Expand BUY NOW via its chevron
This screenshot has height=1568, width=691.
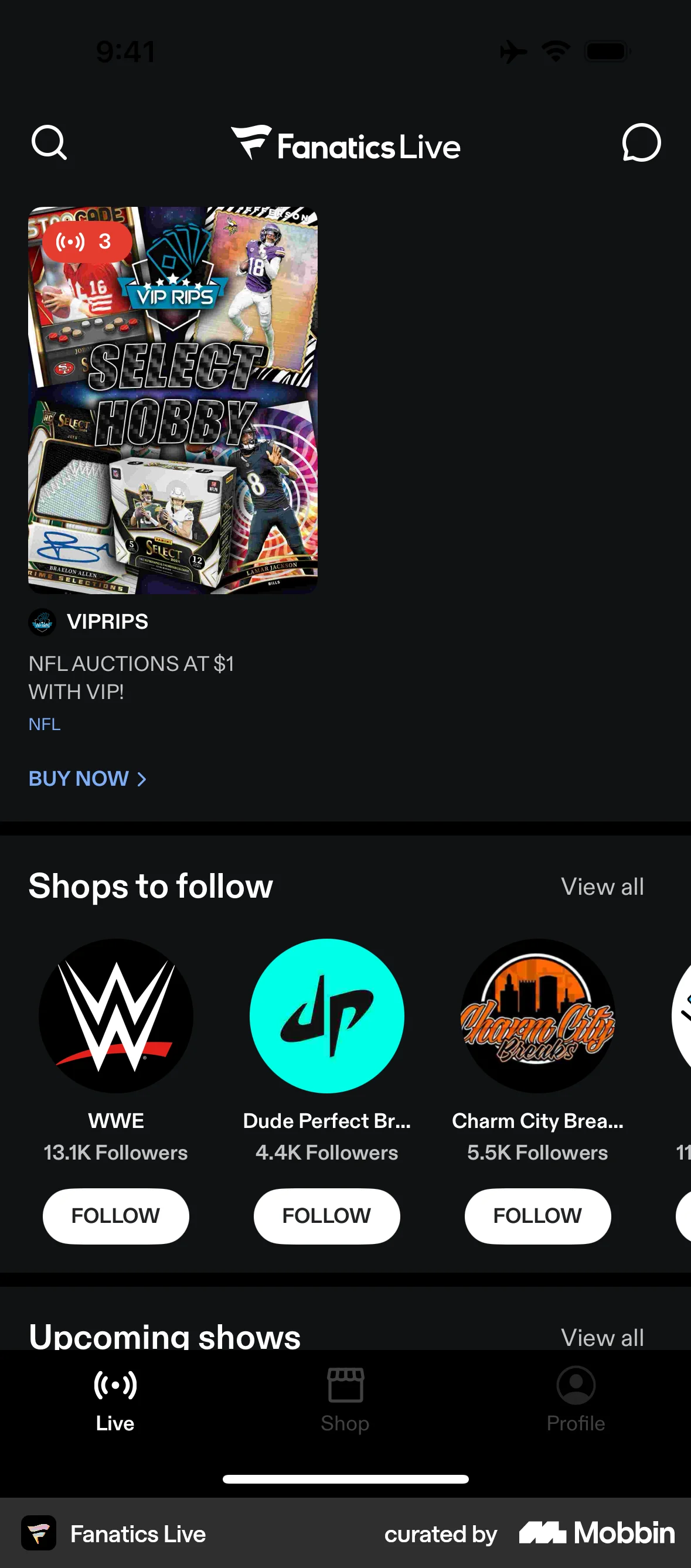(x=142, y=779)
